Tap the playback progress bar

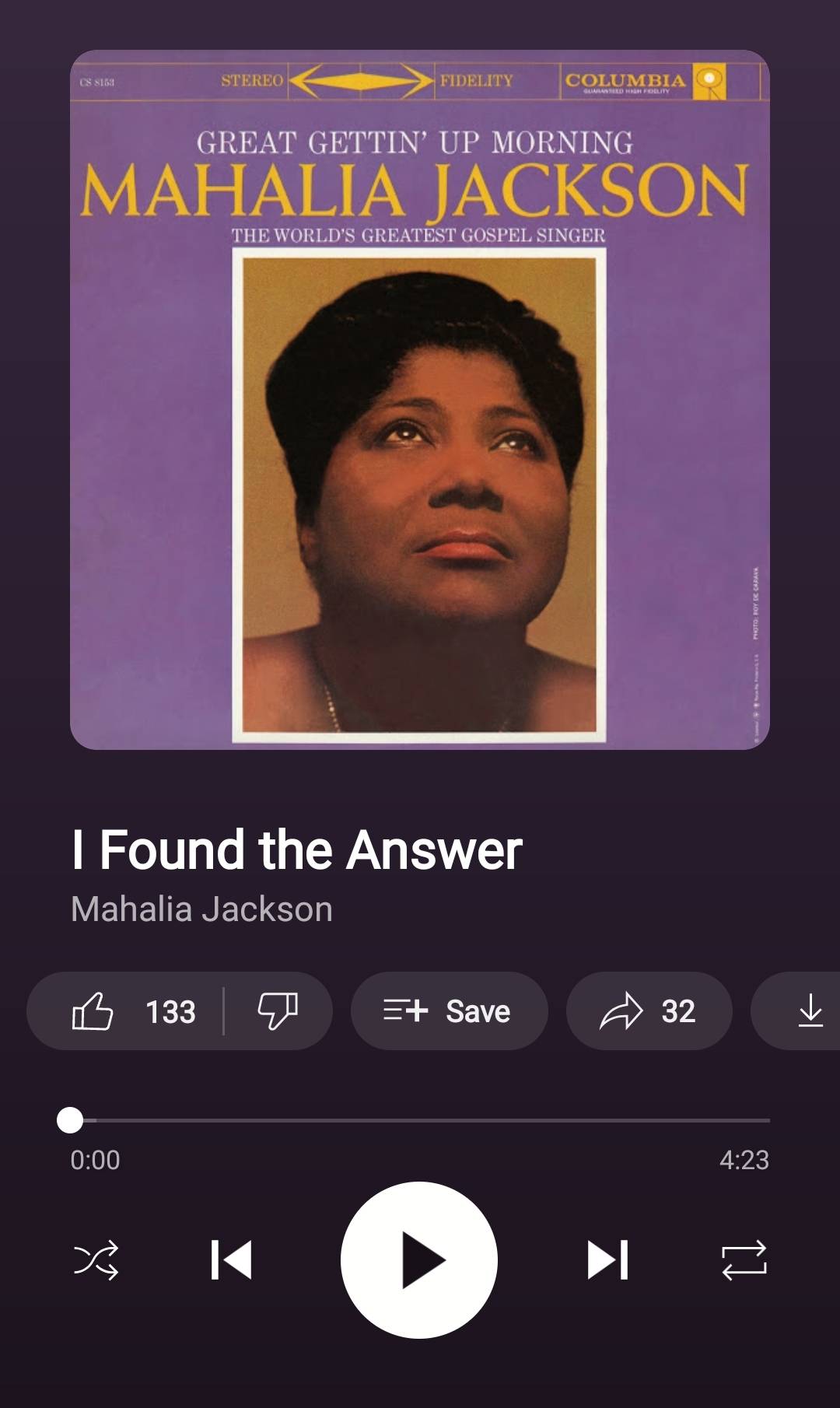(x=420, y=1120)
